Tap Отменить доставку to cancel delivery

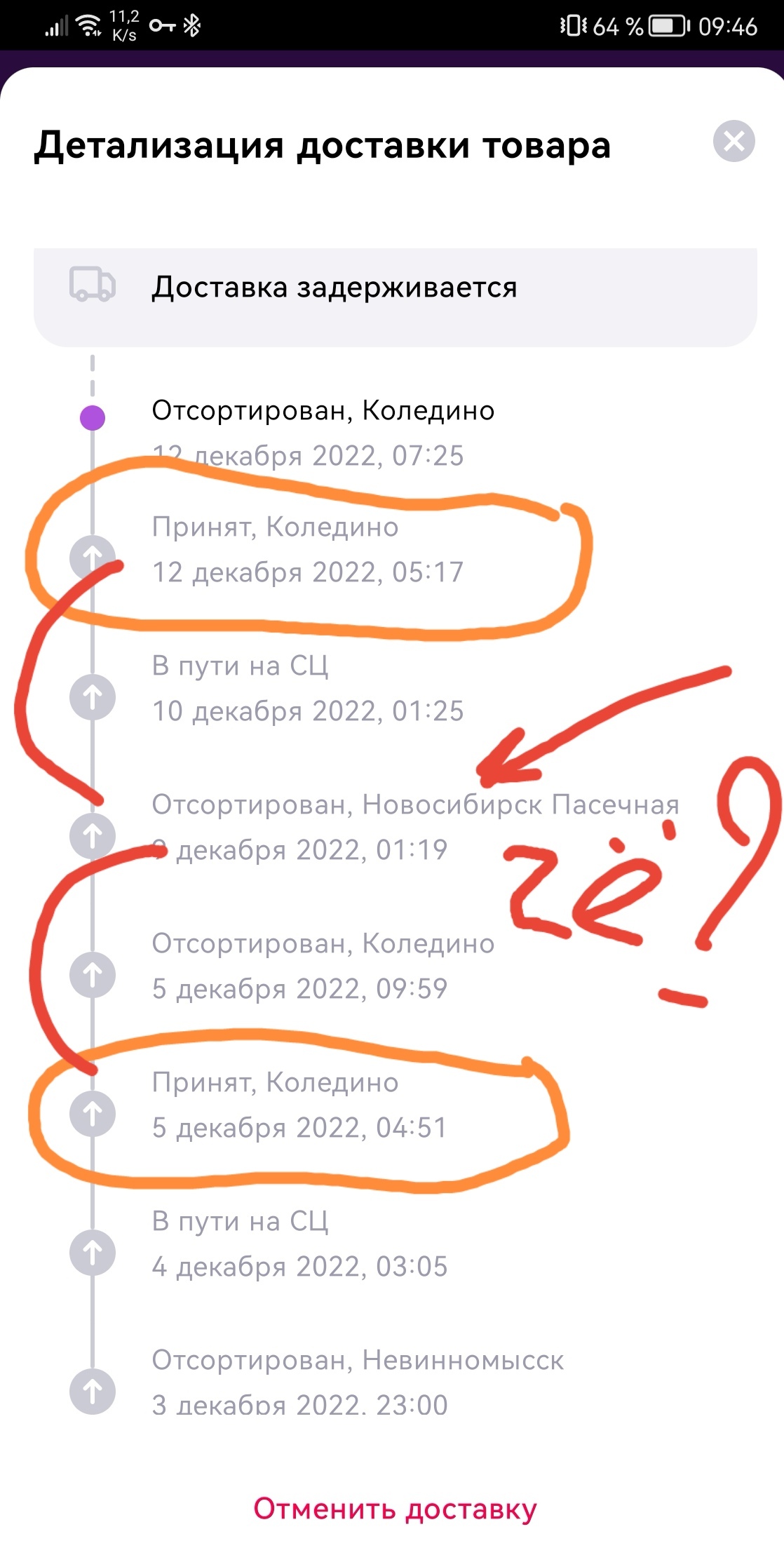[x=395, y=1509]
